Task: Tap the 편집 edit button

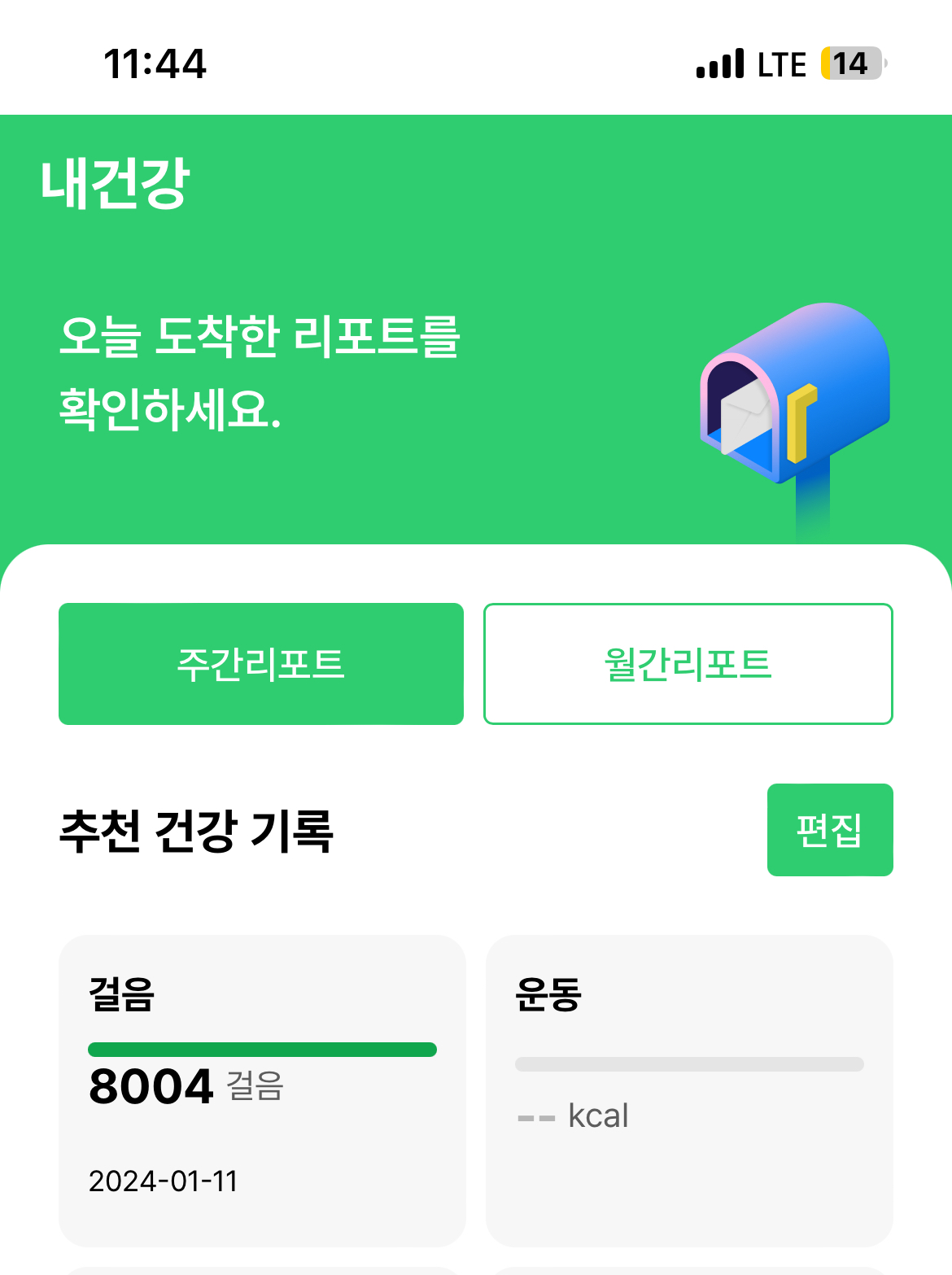Action: pyautogui.click(x=830, y=830)
